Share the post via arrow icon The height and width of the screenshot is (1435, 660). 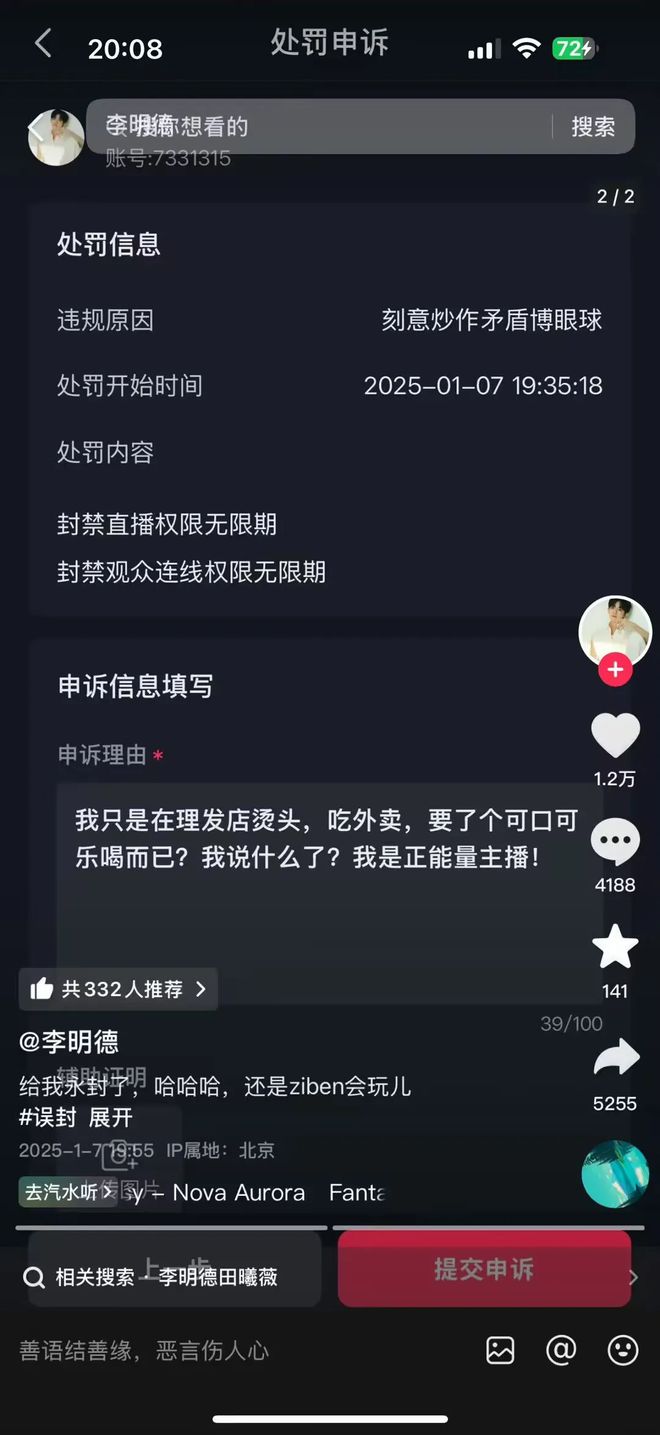click(615, 1060)
